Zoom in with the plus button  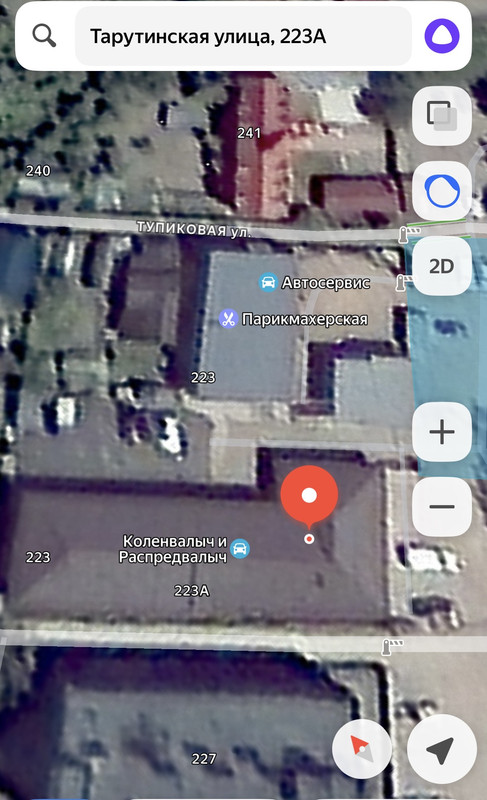point(442,432)
